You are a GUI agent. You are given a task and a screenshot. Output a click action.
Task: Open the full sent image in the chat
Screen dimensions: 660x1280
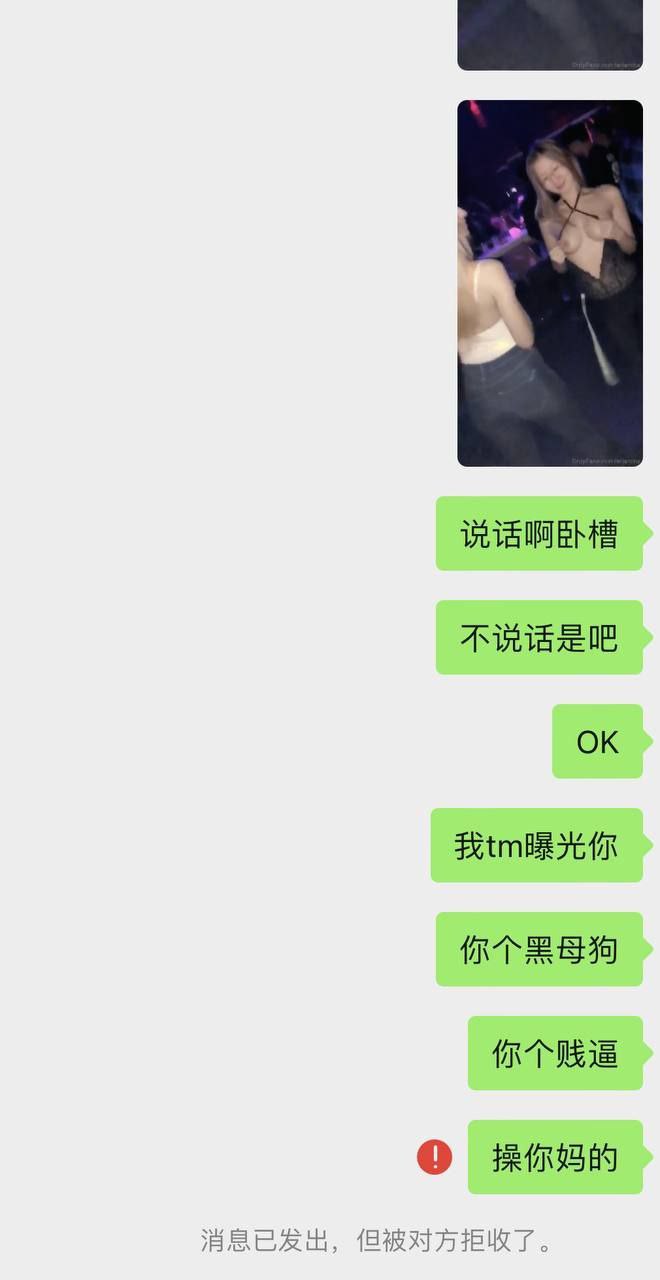pyautogui.click(x=550, y=283)
